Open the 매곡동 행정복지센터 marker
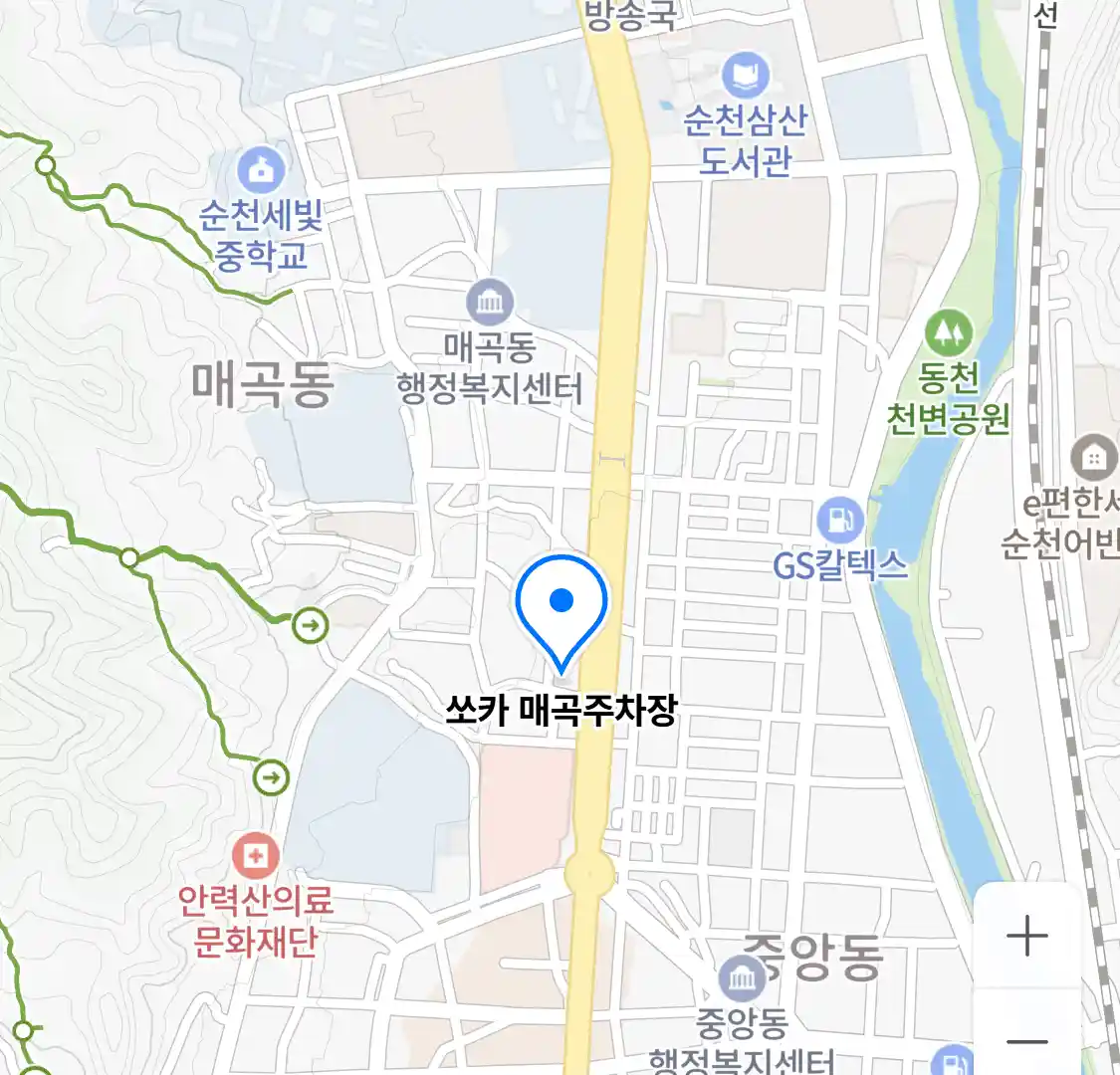Viewport: 1120px width, 1075px height. 490,302
